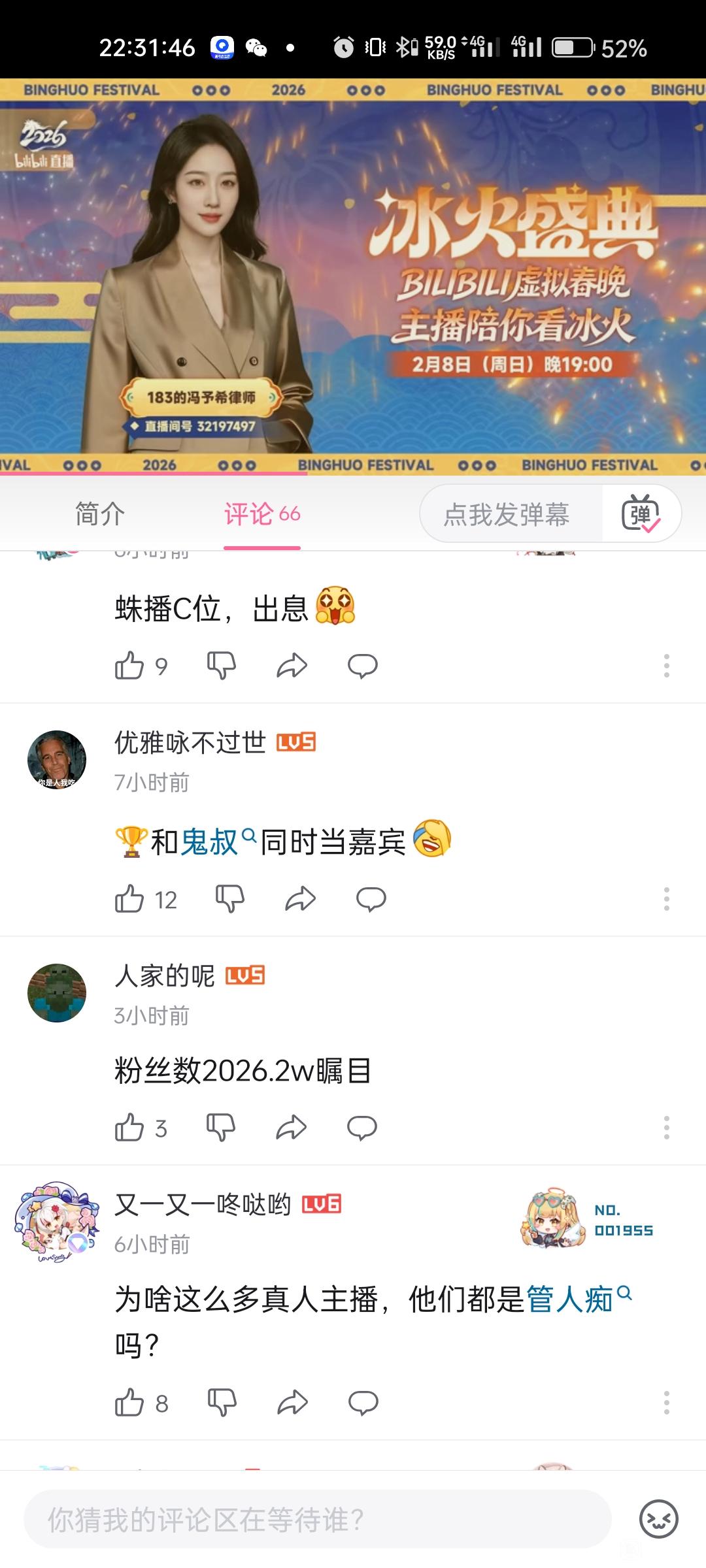Search the linked keyword 鬼叔
Screen dimensions: 706x1568
pyautogui.click(x=209, y=841)
